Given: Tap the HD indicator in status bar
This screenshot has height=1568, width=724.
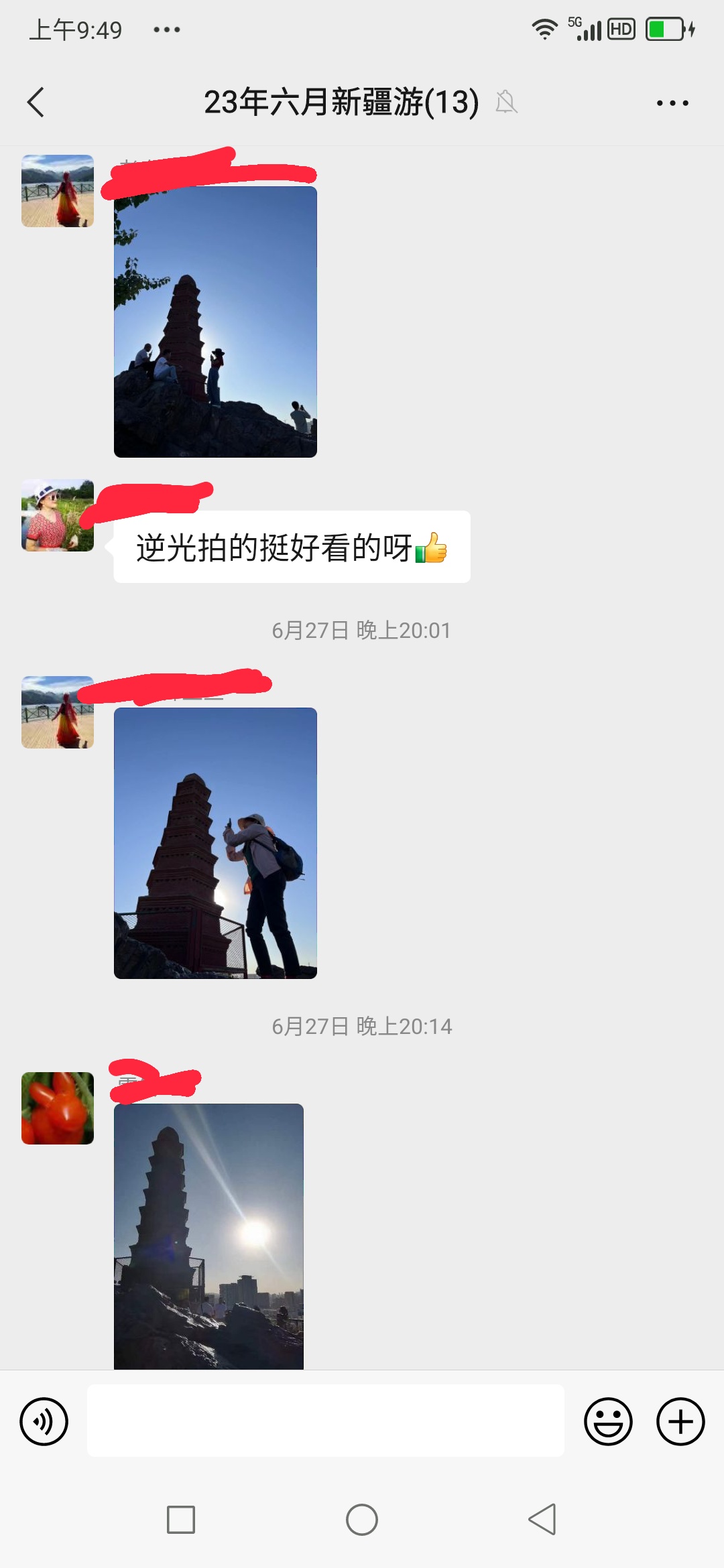Looking at the screenshot, I should [620, 29].
